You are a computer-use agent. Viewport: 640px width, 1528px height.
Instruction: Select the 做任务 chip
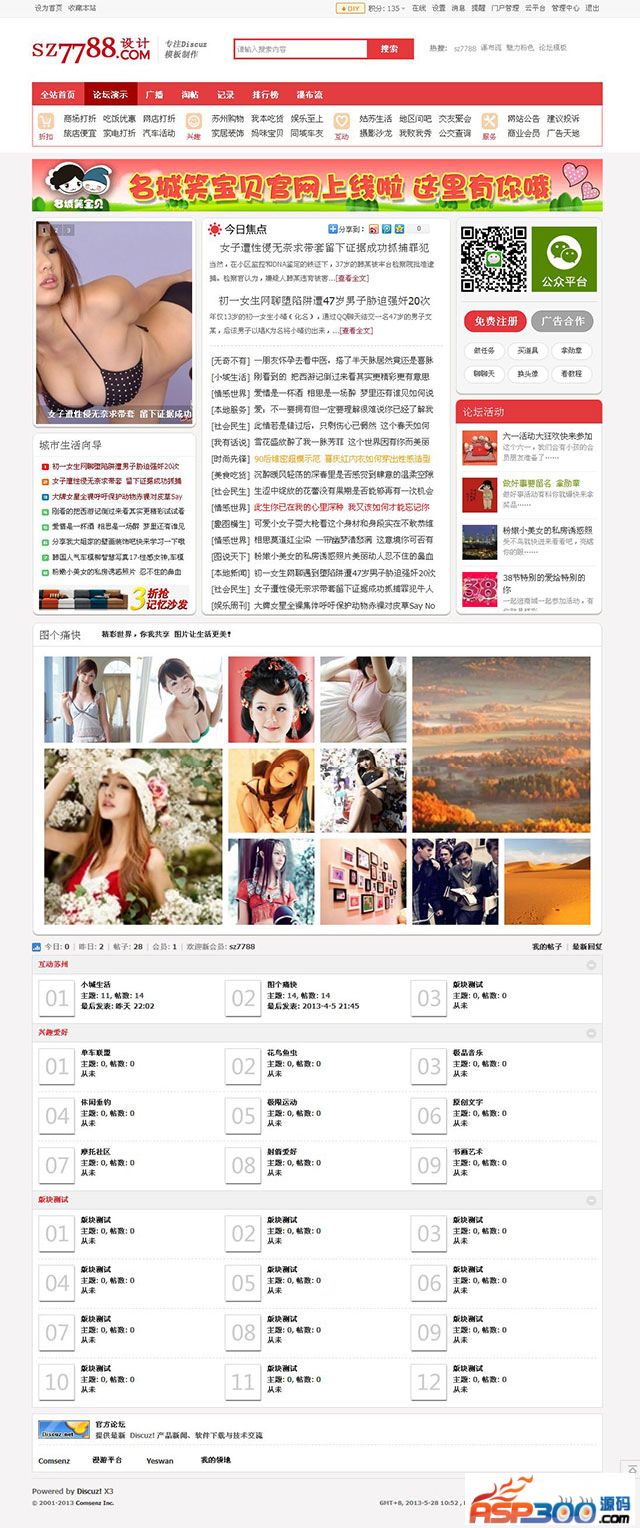coord(484,351)
